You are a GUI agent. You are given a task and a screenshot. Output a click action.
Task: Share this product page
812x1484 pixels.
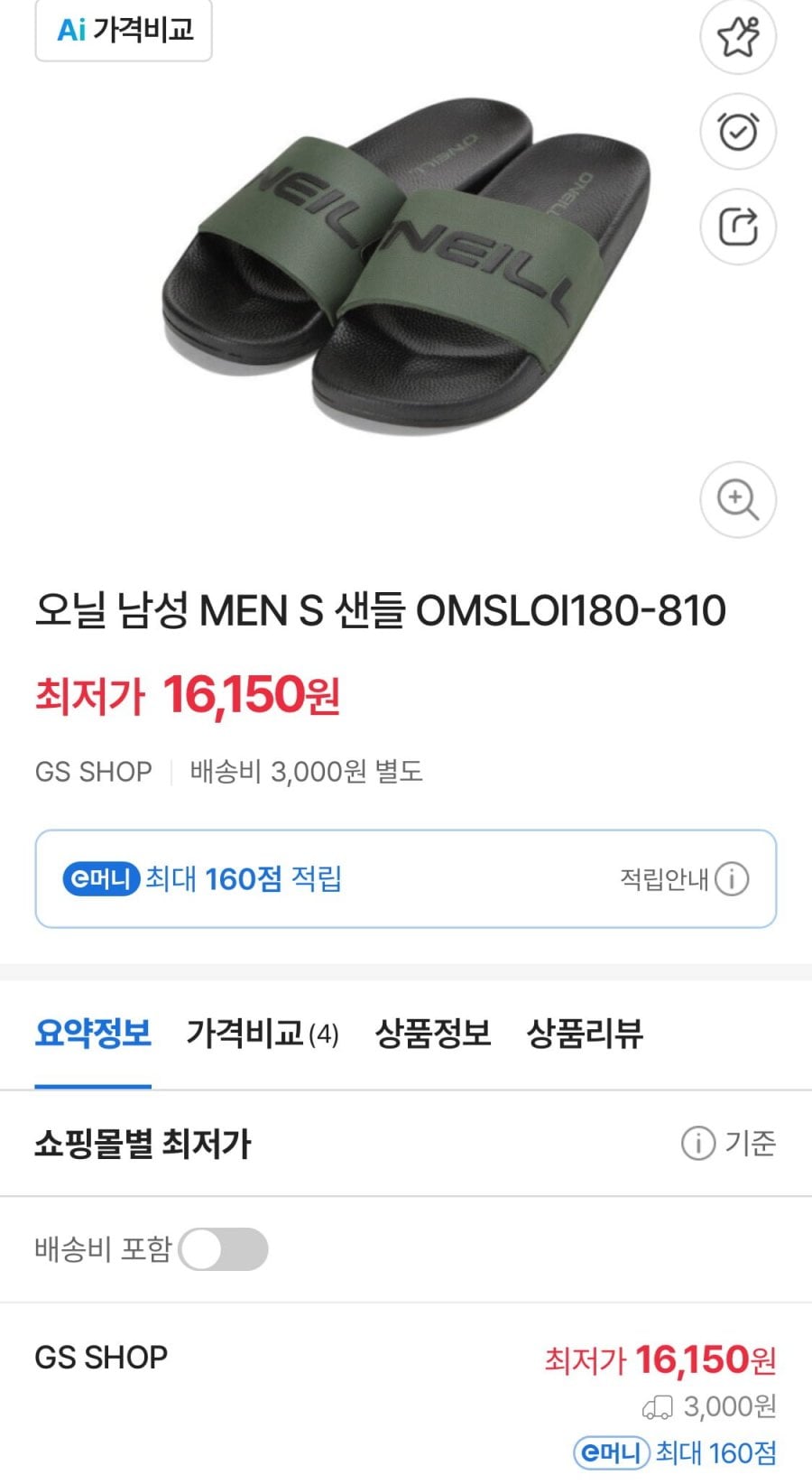(738, 227)
